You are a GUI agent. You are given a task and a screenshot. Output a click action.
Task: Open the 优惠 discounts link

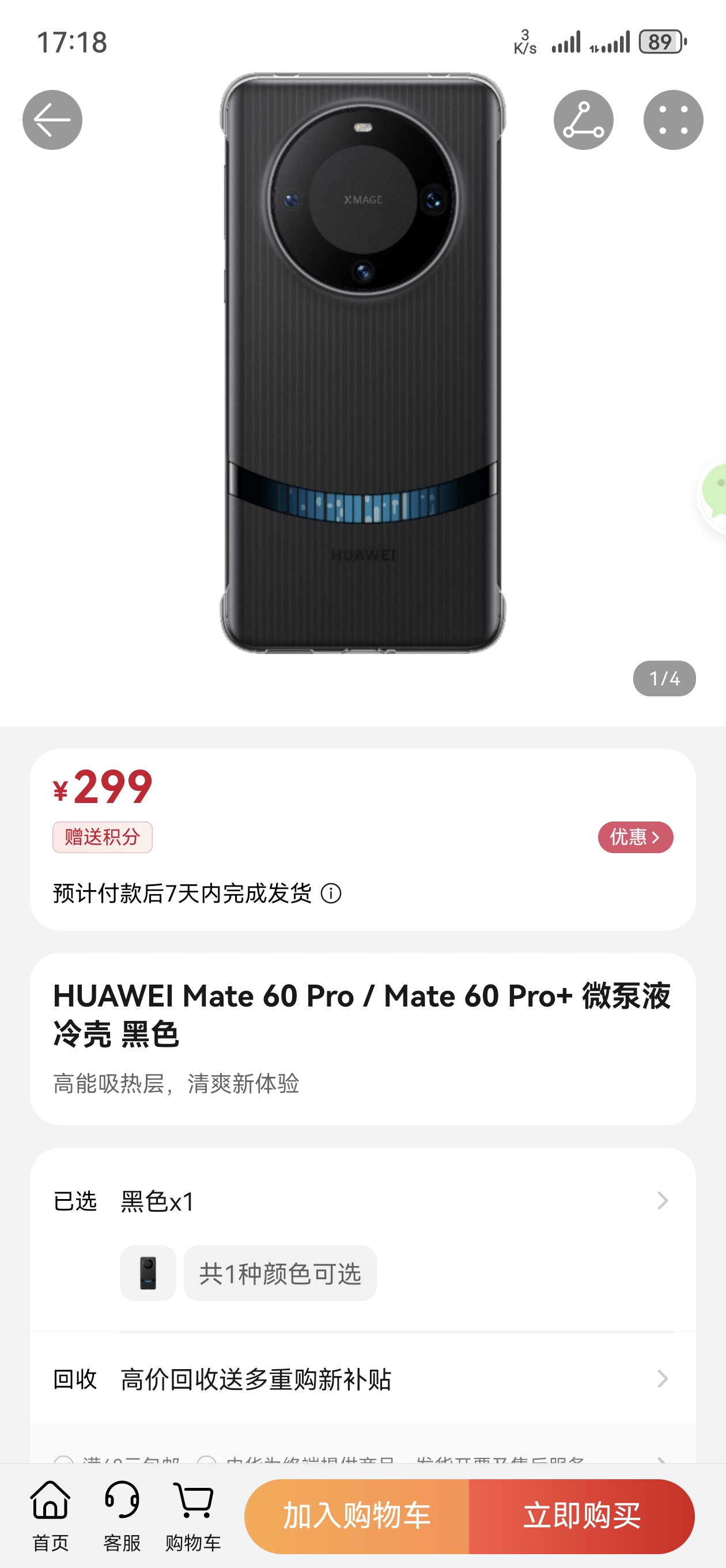point(635,836)
